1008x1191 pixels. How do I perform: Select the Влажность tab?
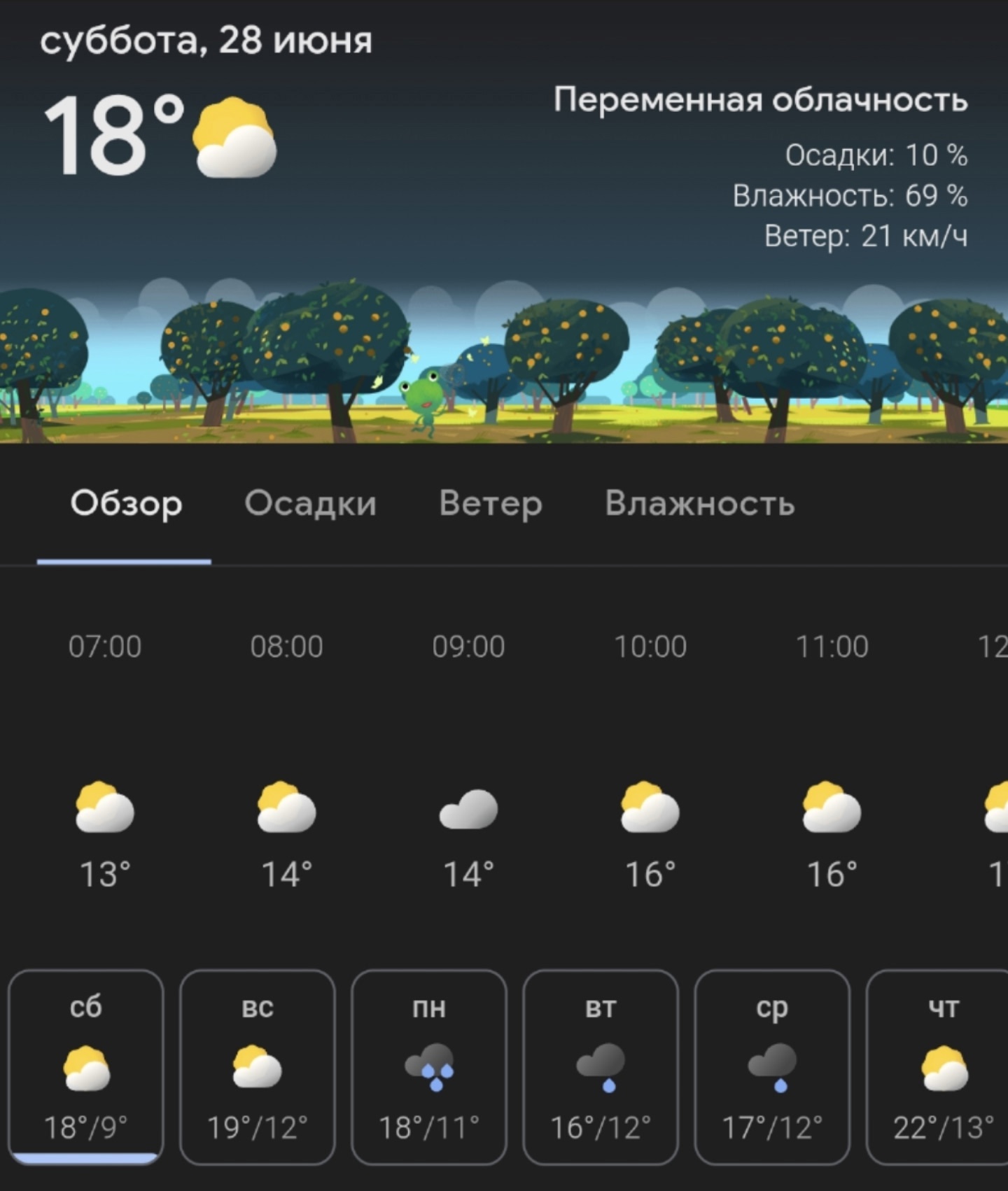(699, 504)
